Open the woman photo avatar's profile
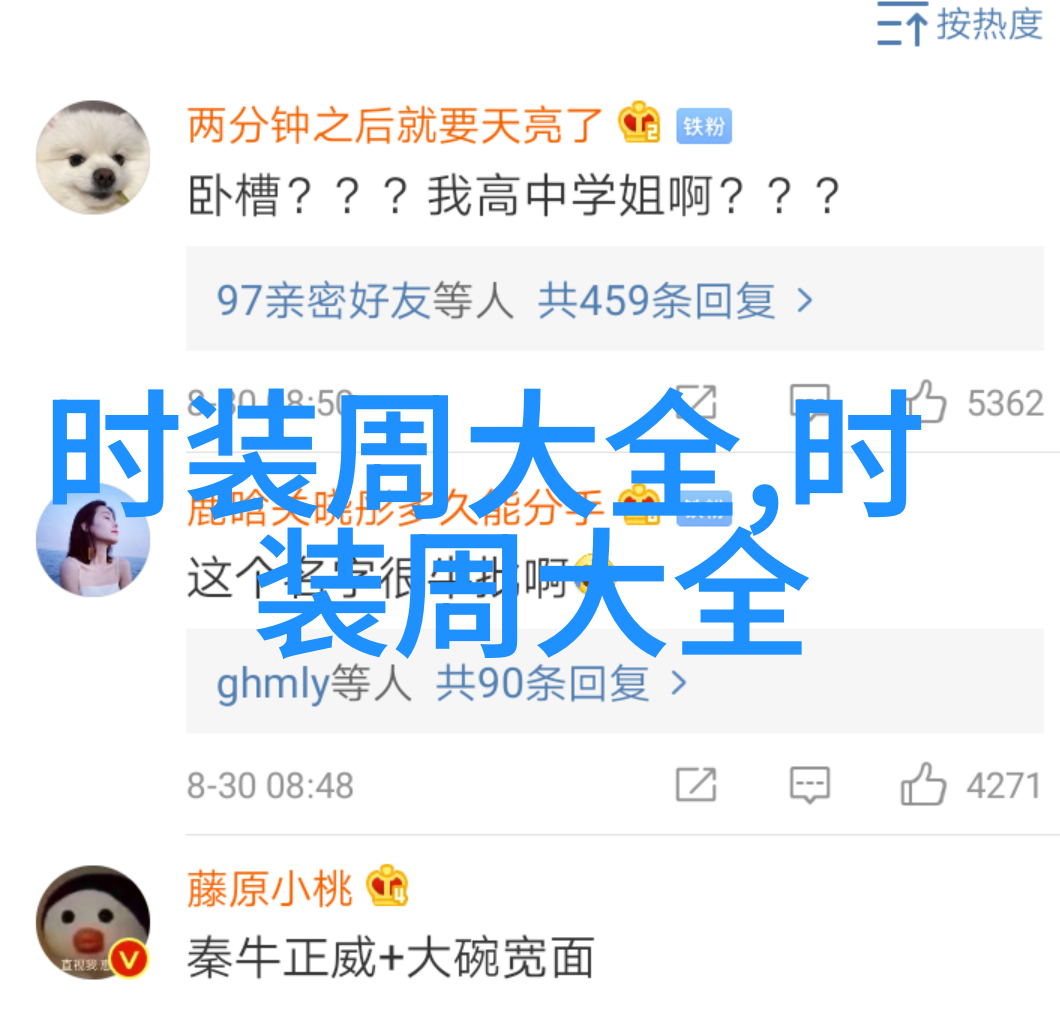1060x1015 pixels. [93, 540]
